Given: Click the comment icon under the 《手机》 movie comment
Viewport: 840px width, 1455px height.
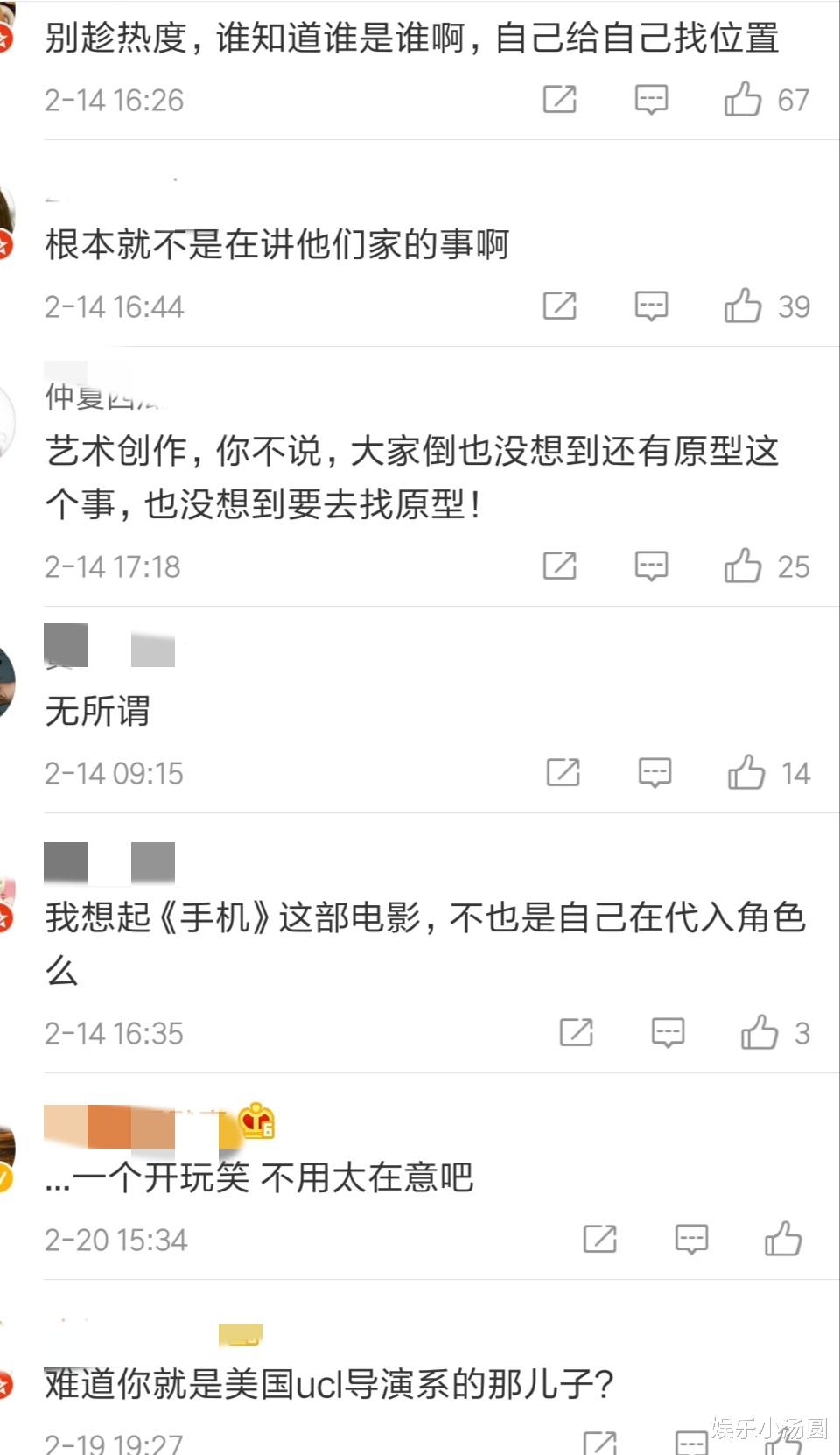Looking at the screenshot, I should tap(668, 1032).
